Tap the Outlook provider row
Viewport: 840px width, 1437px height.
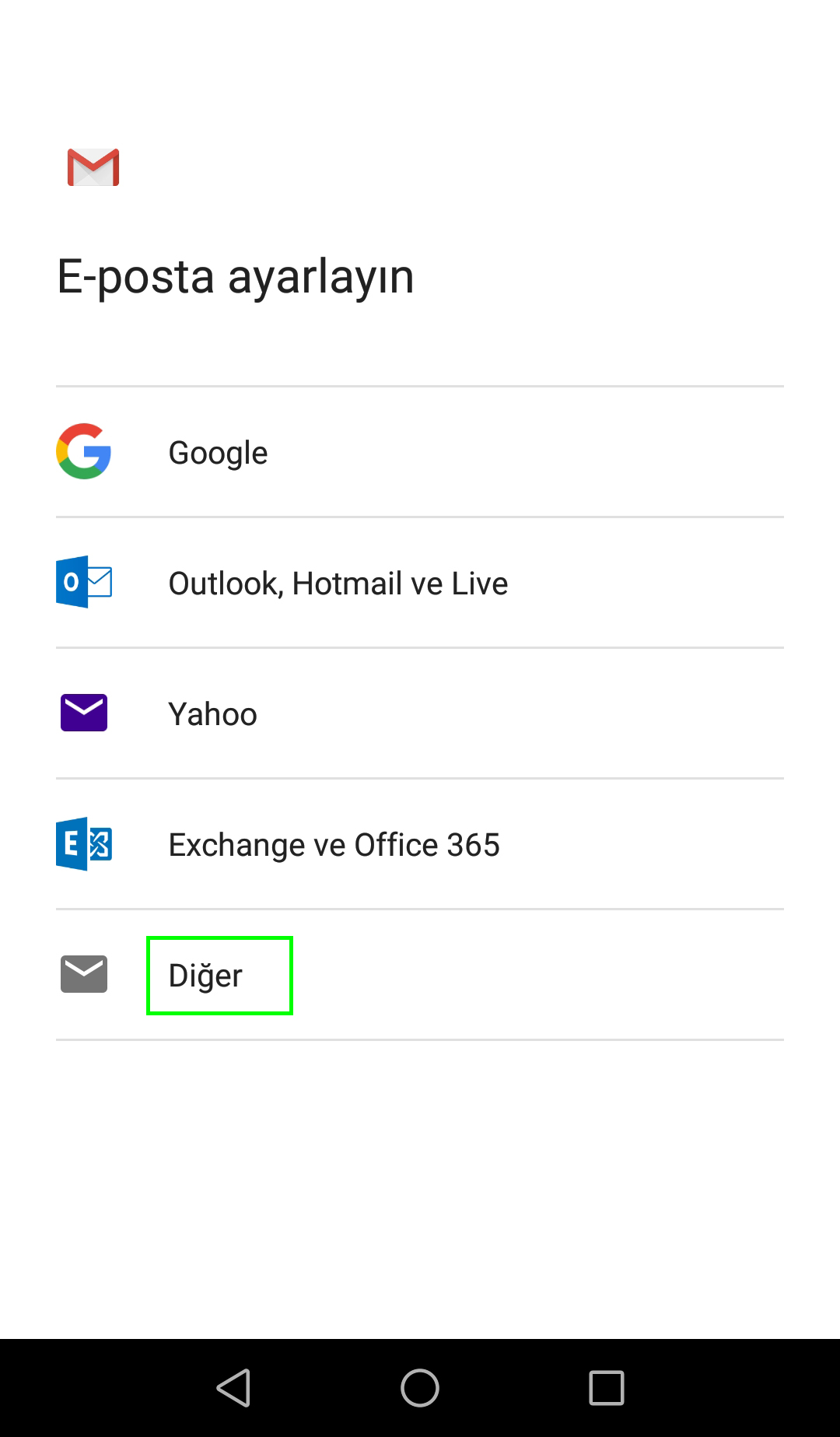[x=420, y=582]
